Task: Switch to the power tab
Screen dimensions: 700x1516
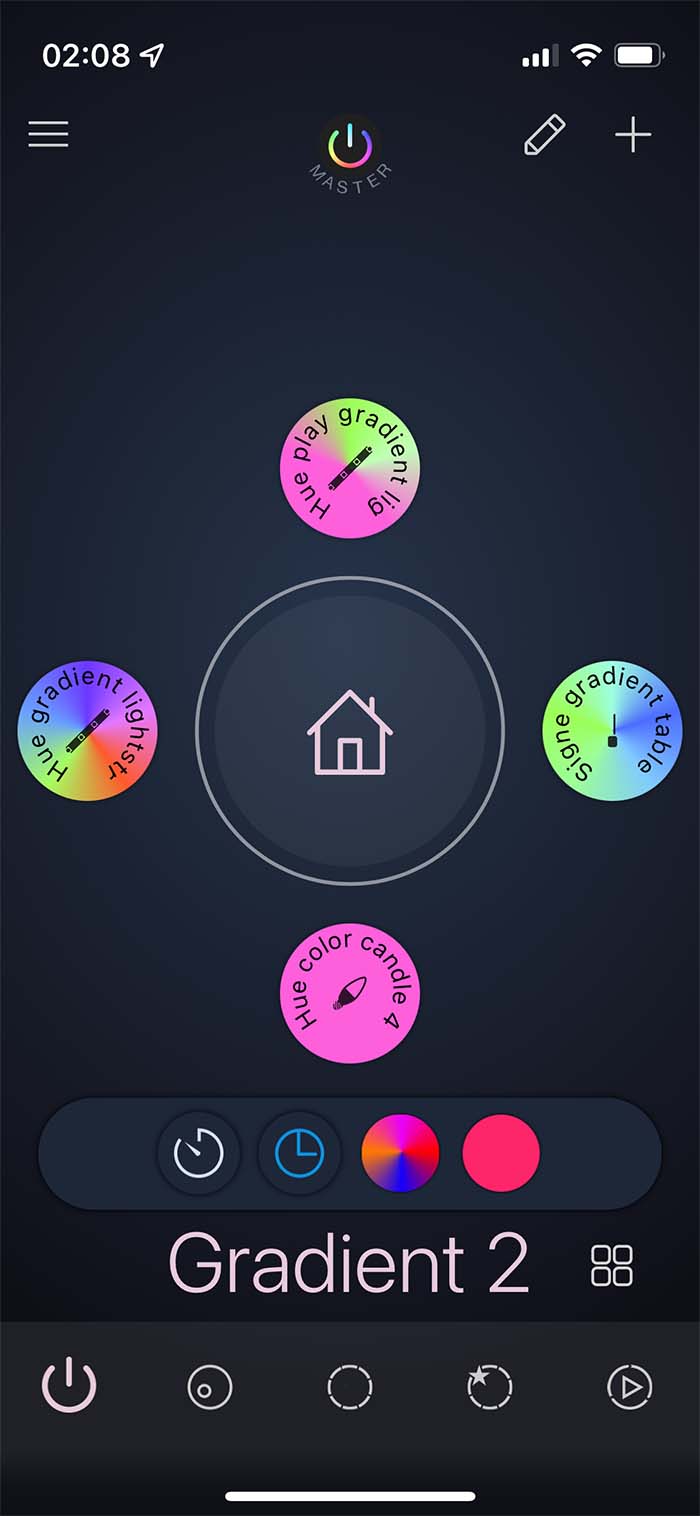Action: [x=69, y=1387]
